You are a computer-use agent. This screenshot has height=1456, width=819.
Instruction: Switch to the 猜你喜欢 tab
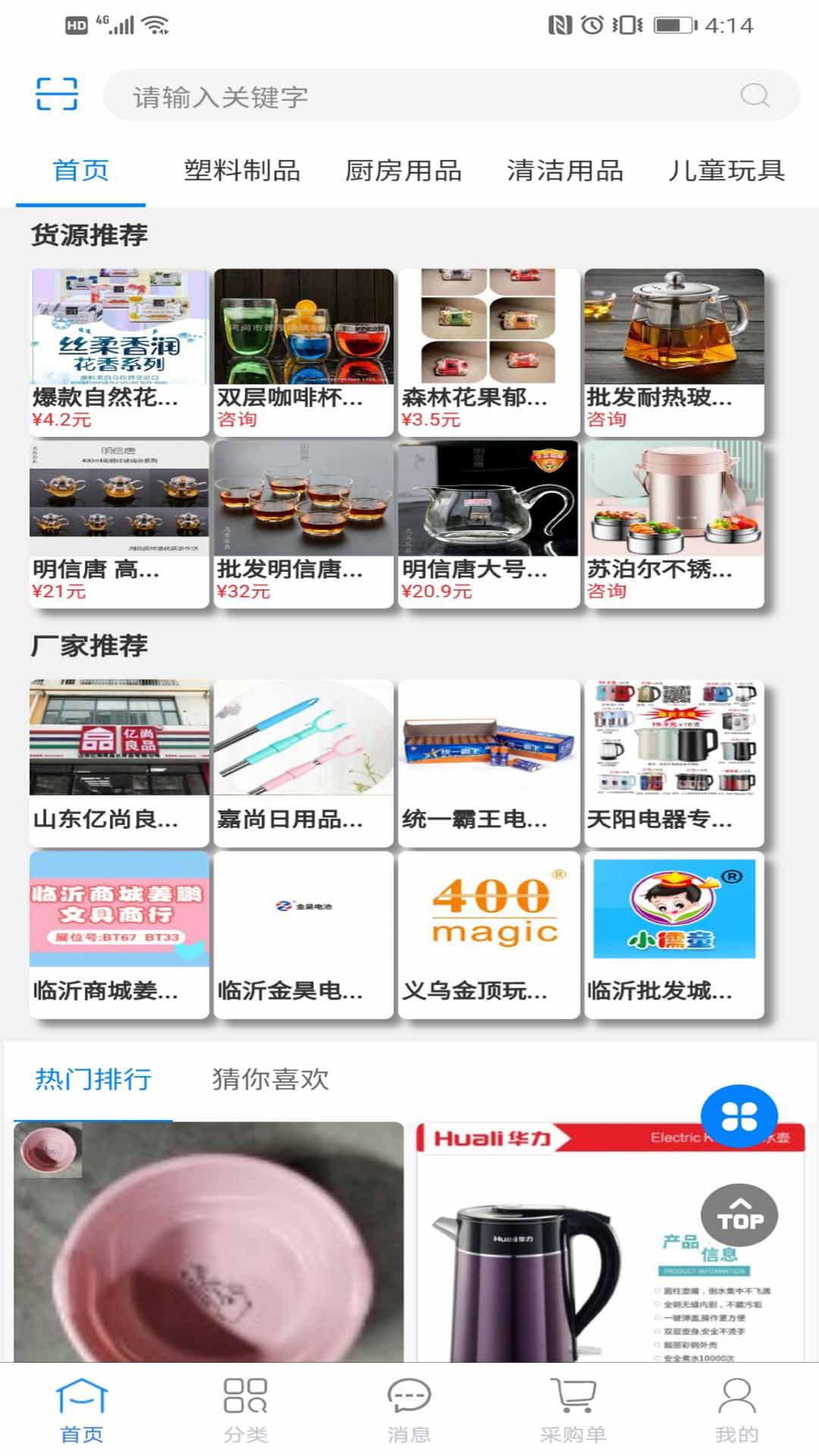click(x=270, y=1079)
